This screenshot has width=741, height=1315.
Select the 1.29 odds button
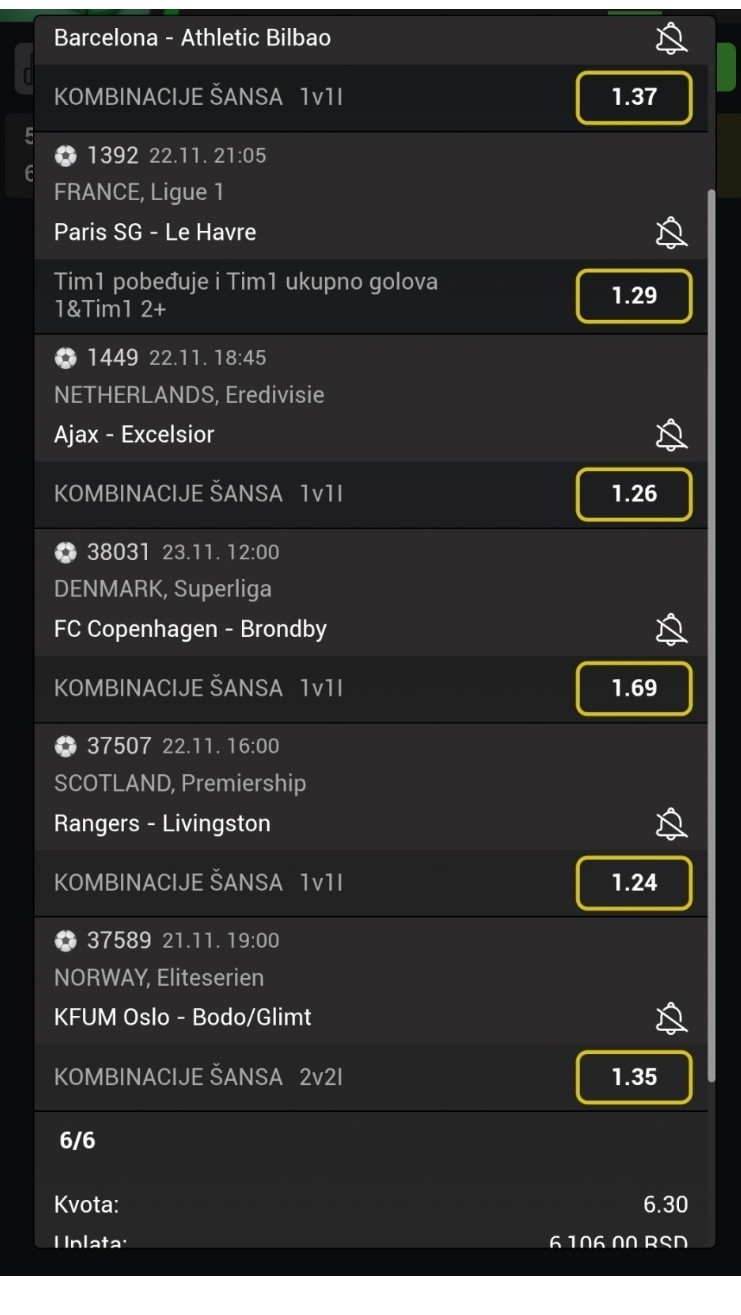634,296
